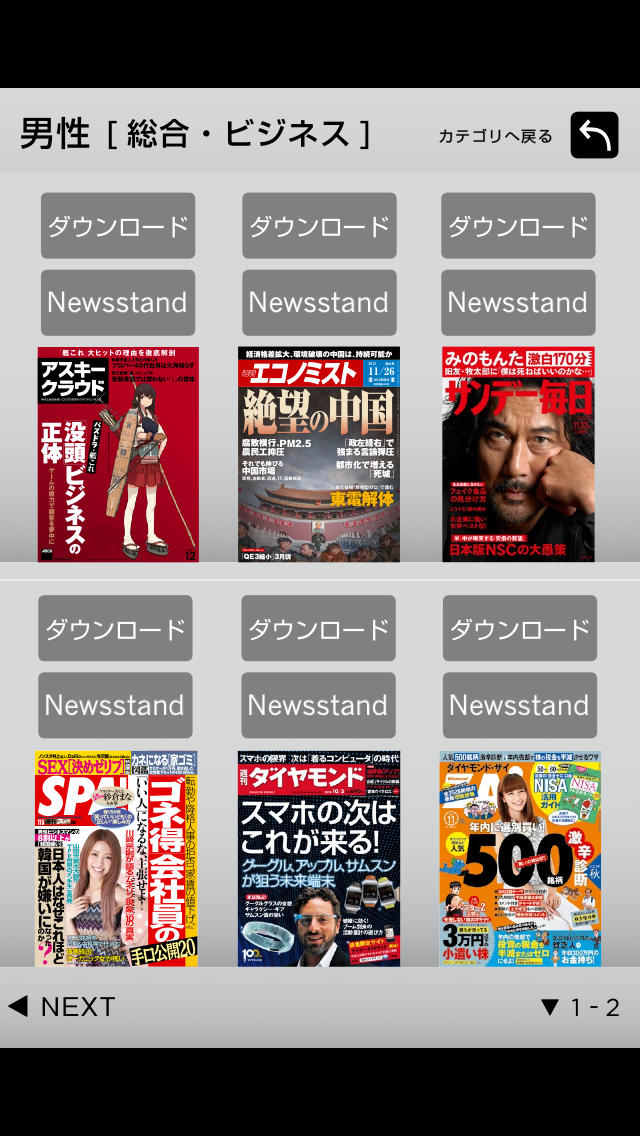Viewport: 640px width, 1136px height.
Task: Open the アスキークラウド cover
Action: 118,454
